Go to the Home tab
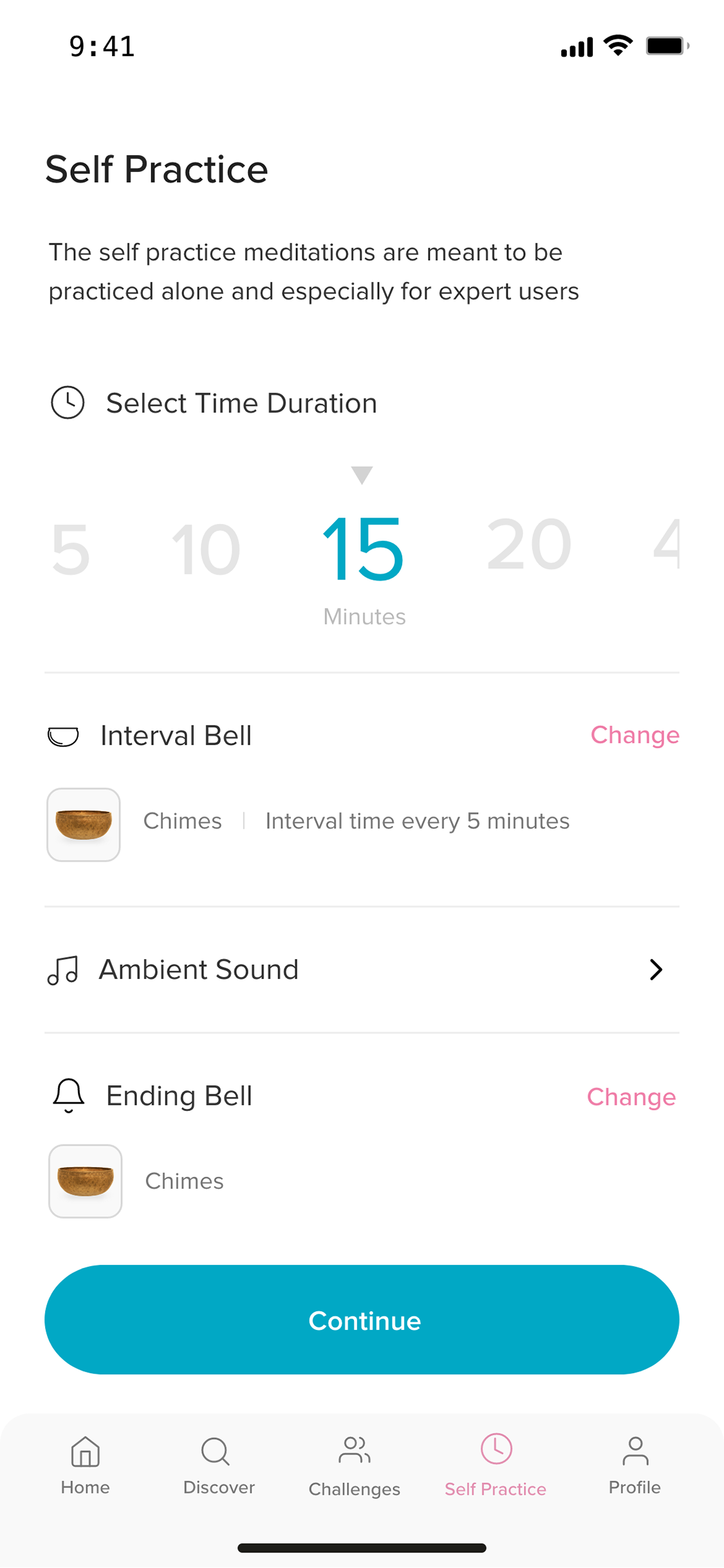The height and width of the screenshot is (1568, 724). 86,1466
